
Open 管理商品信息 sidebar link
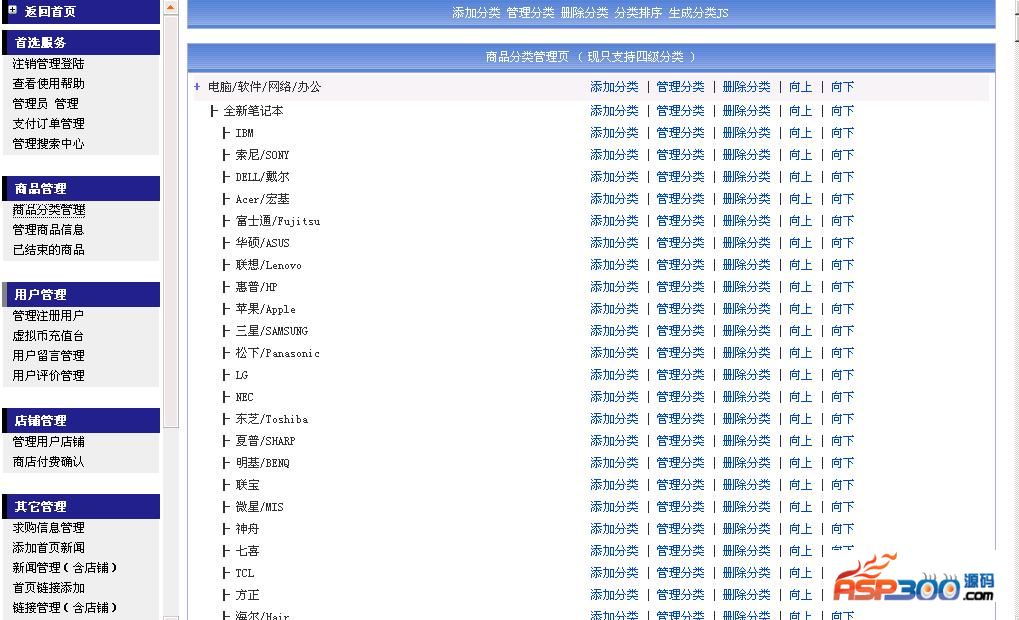pos(48,230)
